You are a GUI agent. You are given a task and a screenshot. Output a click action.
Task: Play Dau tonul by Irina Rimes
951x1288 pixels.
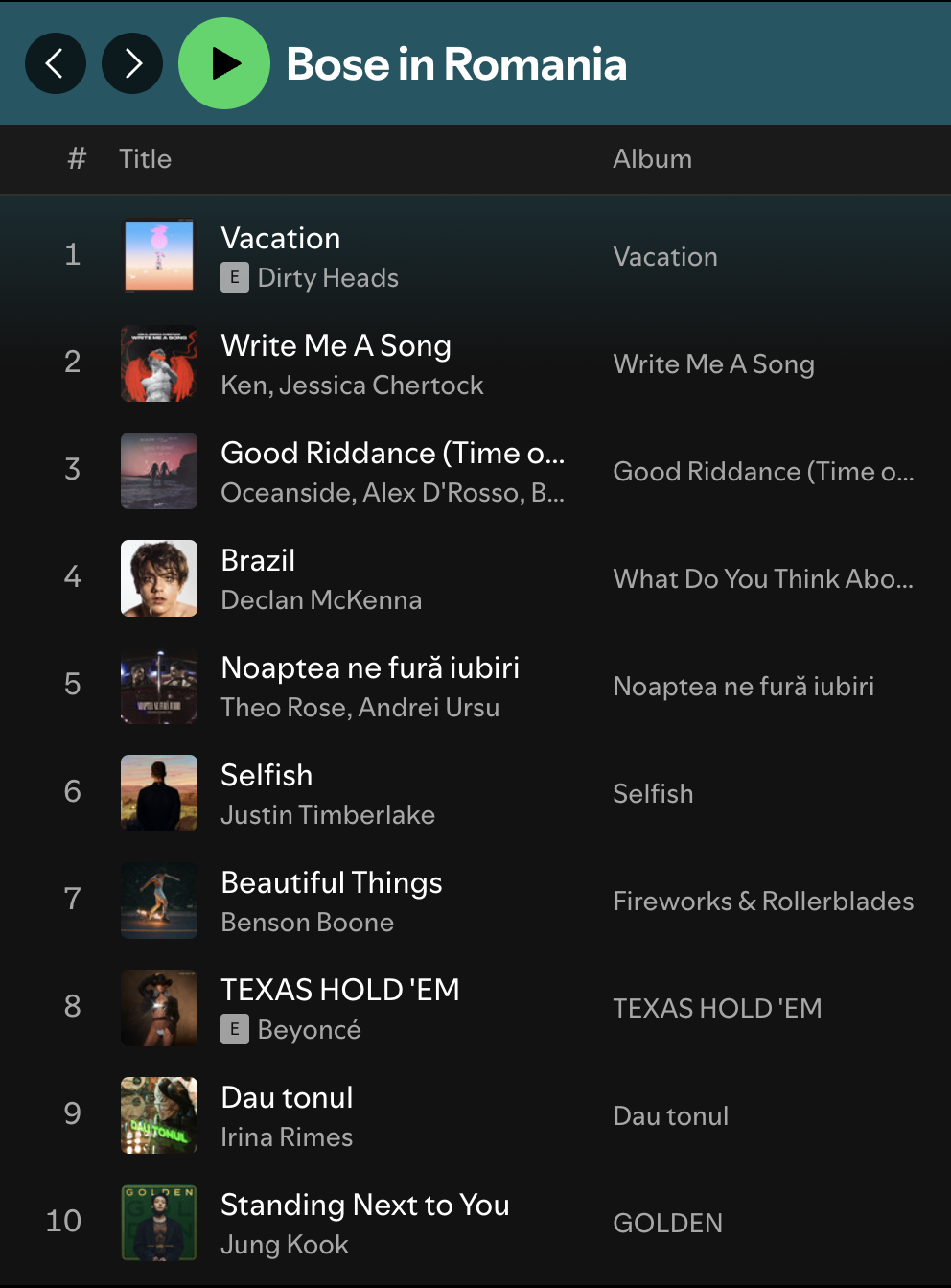[287, 1098]
